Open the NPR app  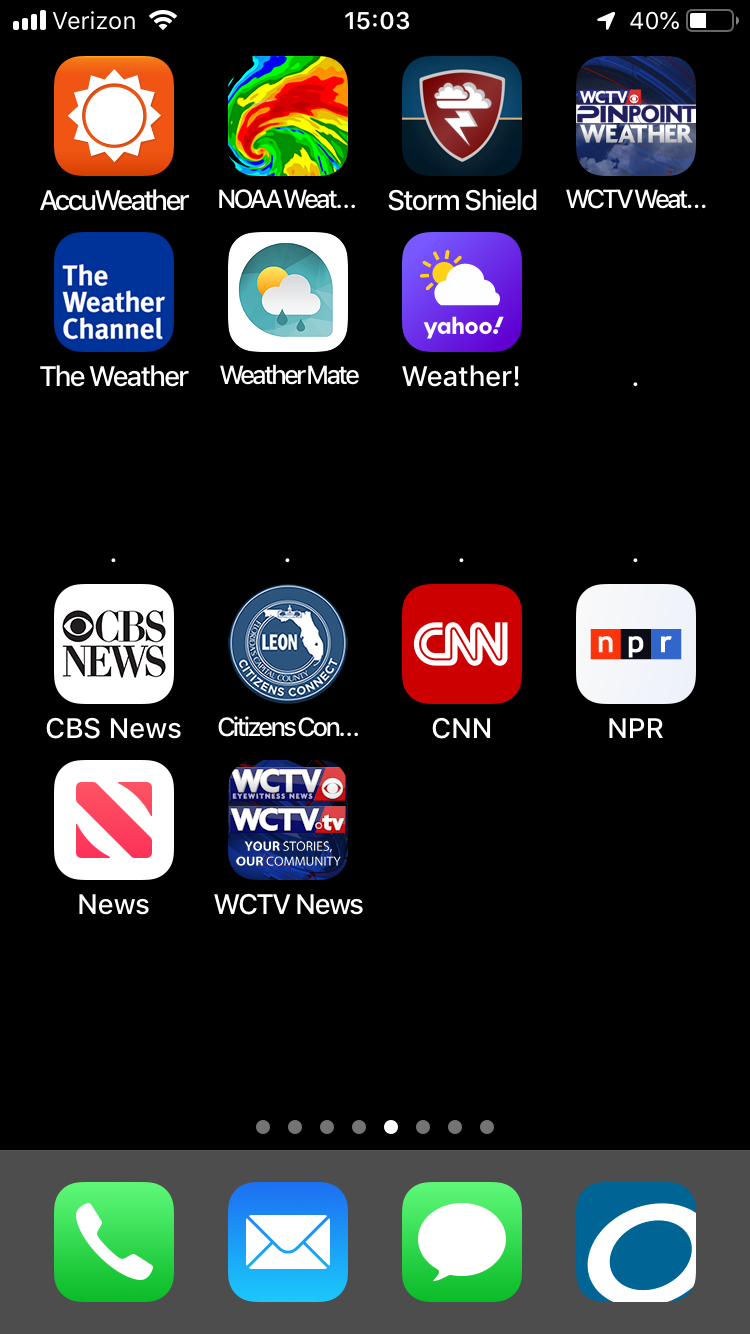click(x=636, y=644)
